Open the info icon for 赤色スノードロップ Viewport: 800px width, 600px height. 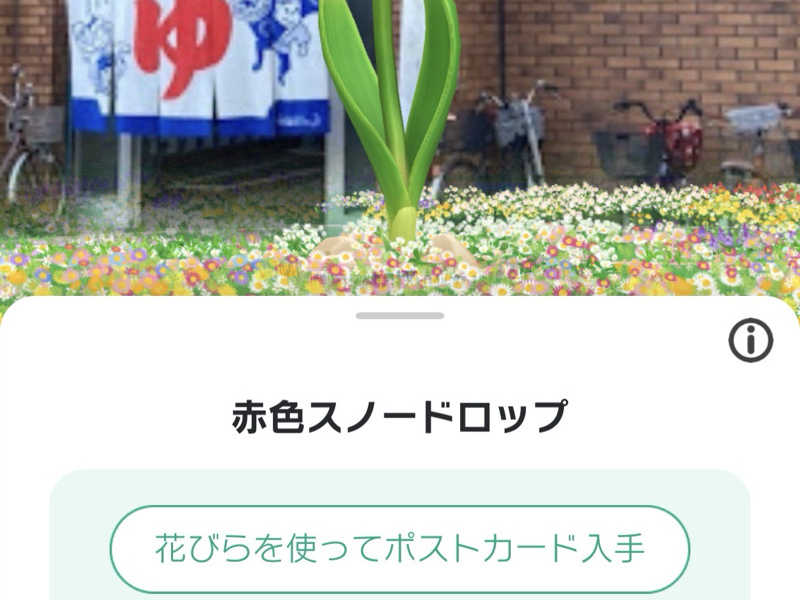(x=750, y=342)
